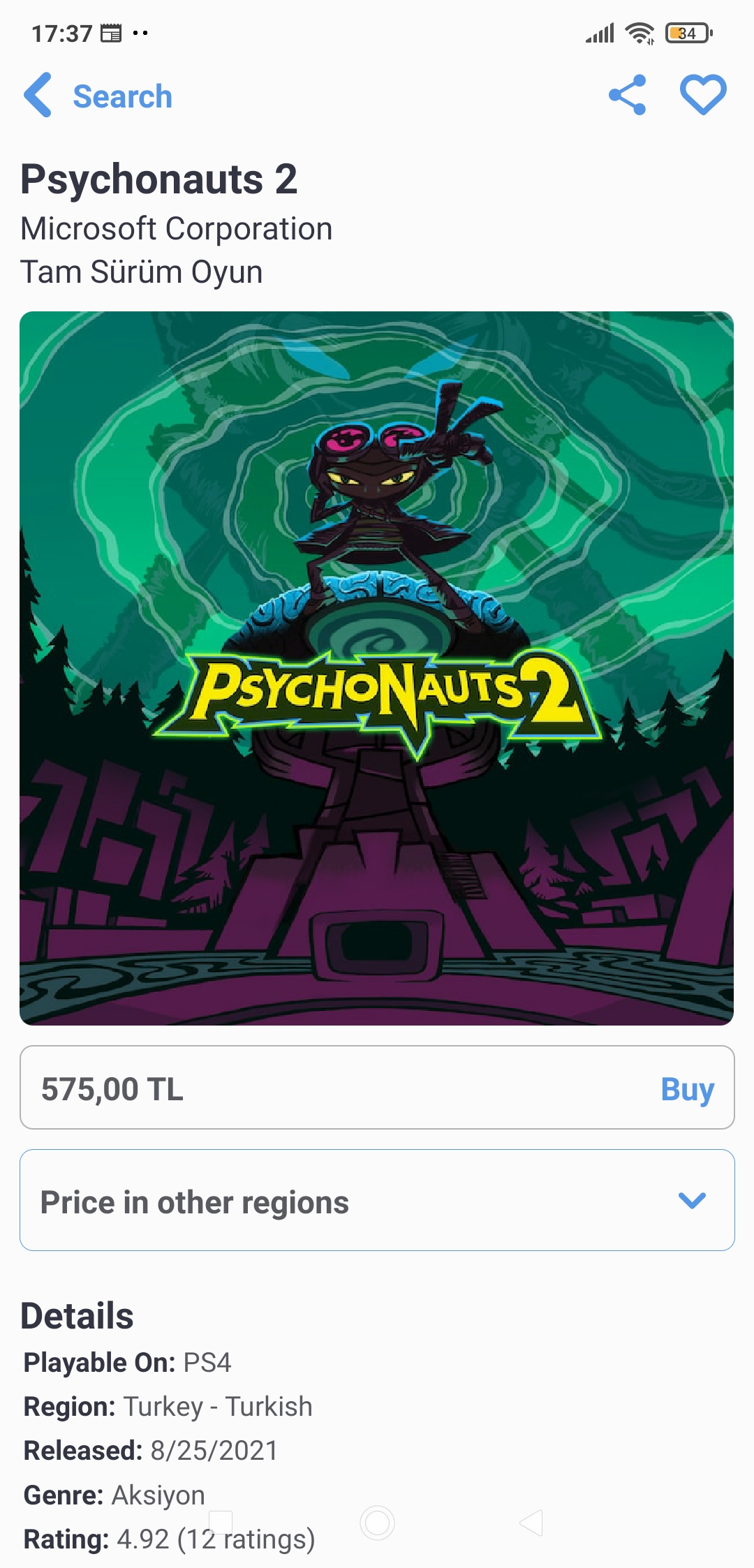
Task: Share Psychonauts 2 listing
Action: [627, 95]
